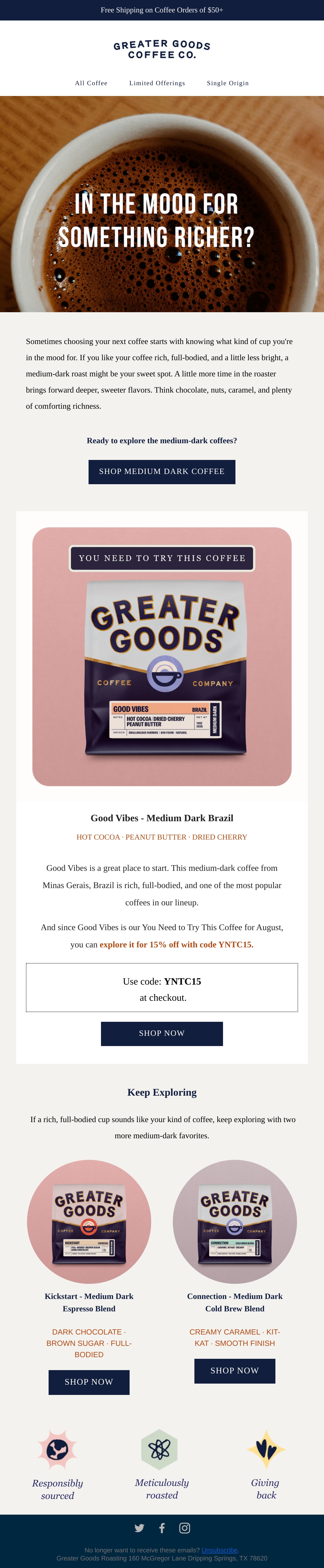Open Limited Offerings section
This screenshot has width=324, height=1568.
click(157, 83)
